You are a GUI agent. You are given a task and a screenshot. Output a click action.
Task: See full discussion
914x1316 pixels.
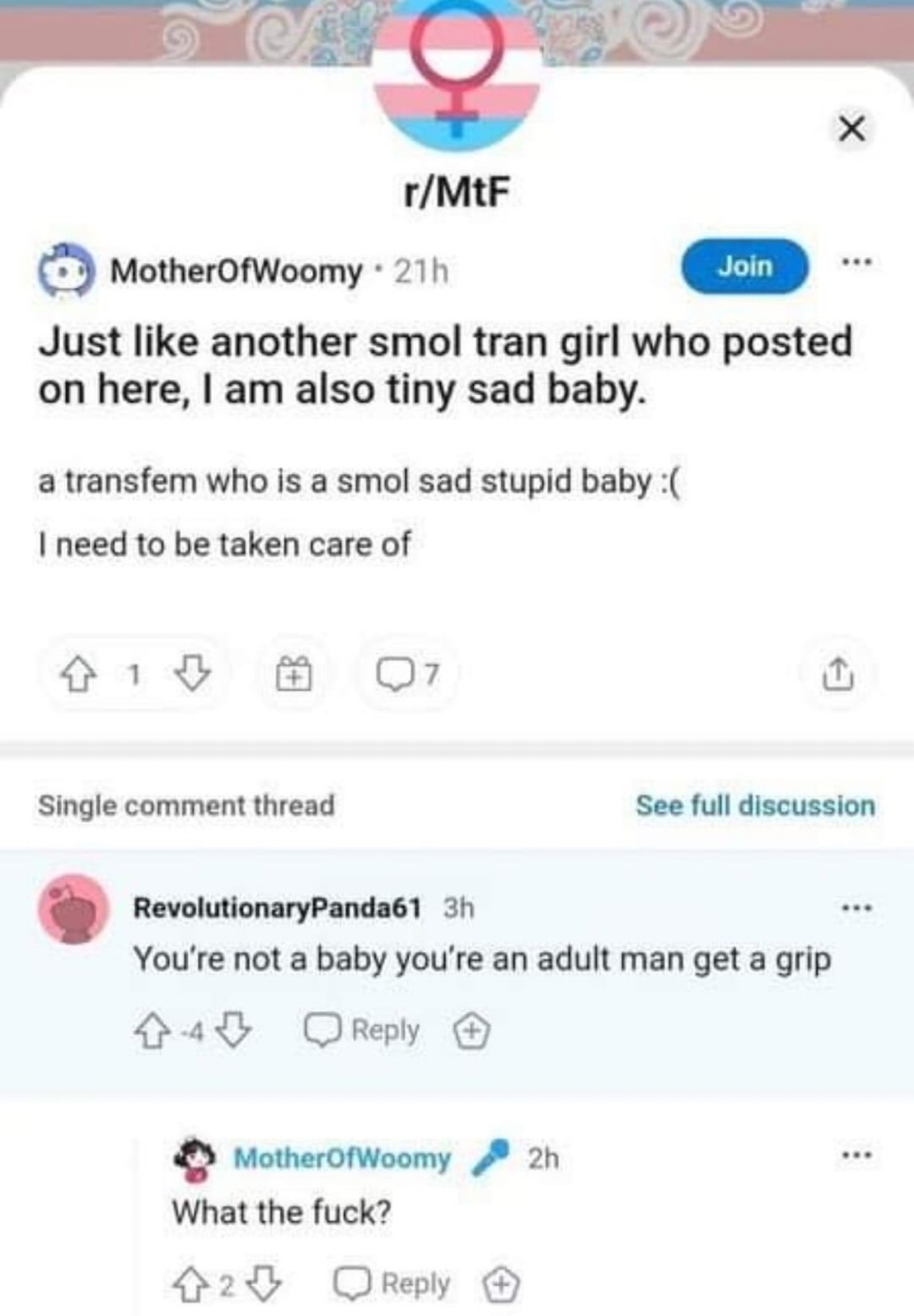click(x=754, y=805)
